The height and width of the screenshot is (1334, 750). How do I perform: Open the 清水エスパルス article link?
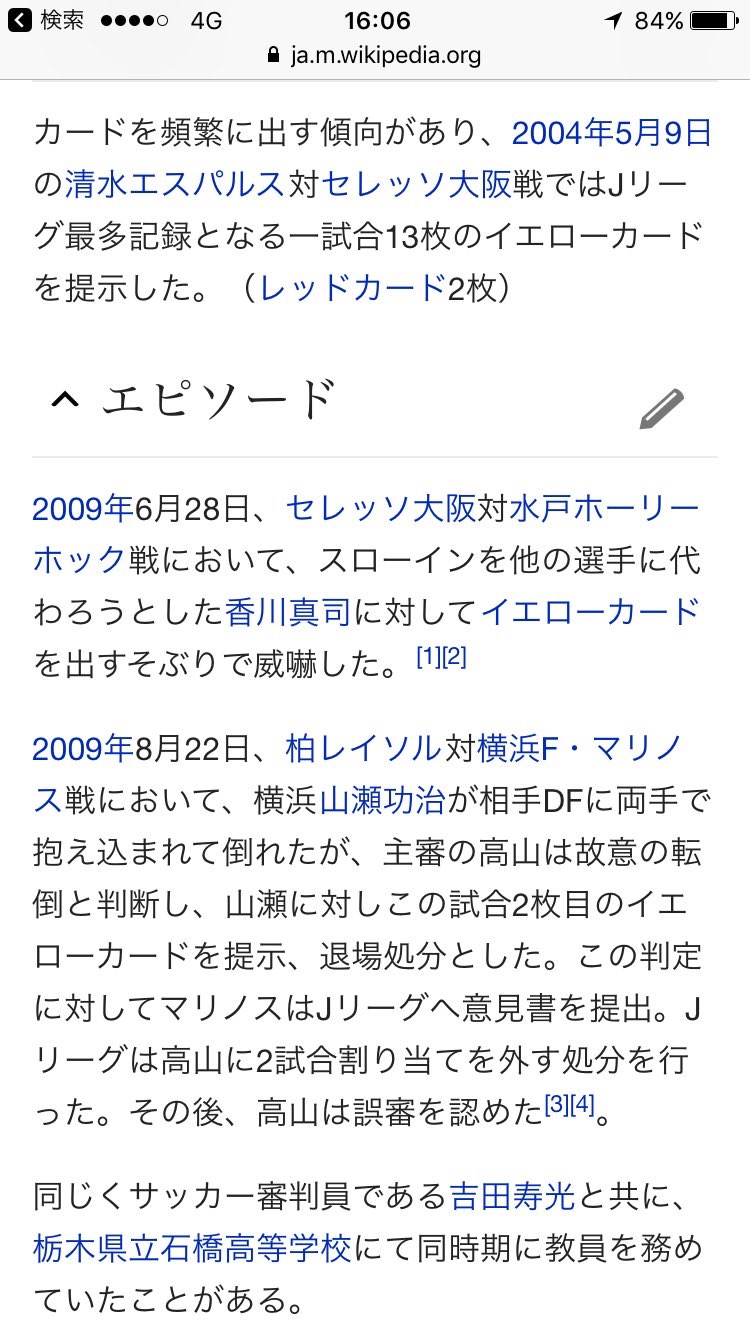(x=174, y=185)
